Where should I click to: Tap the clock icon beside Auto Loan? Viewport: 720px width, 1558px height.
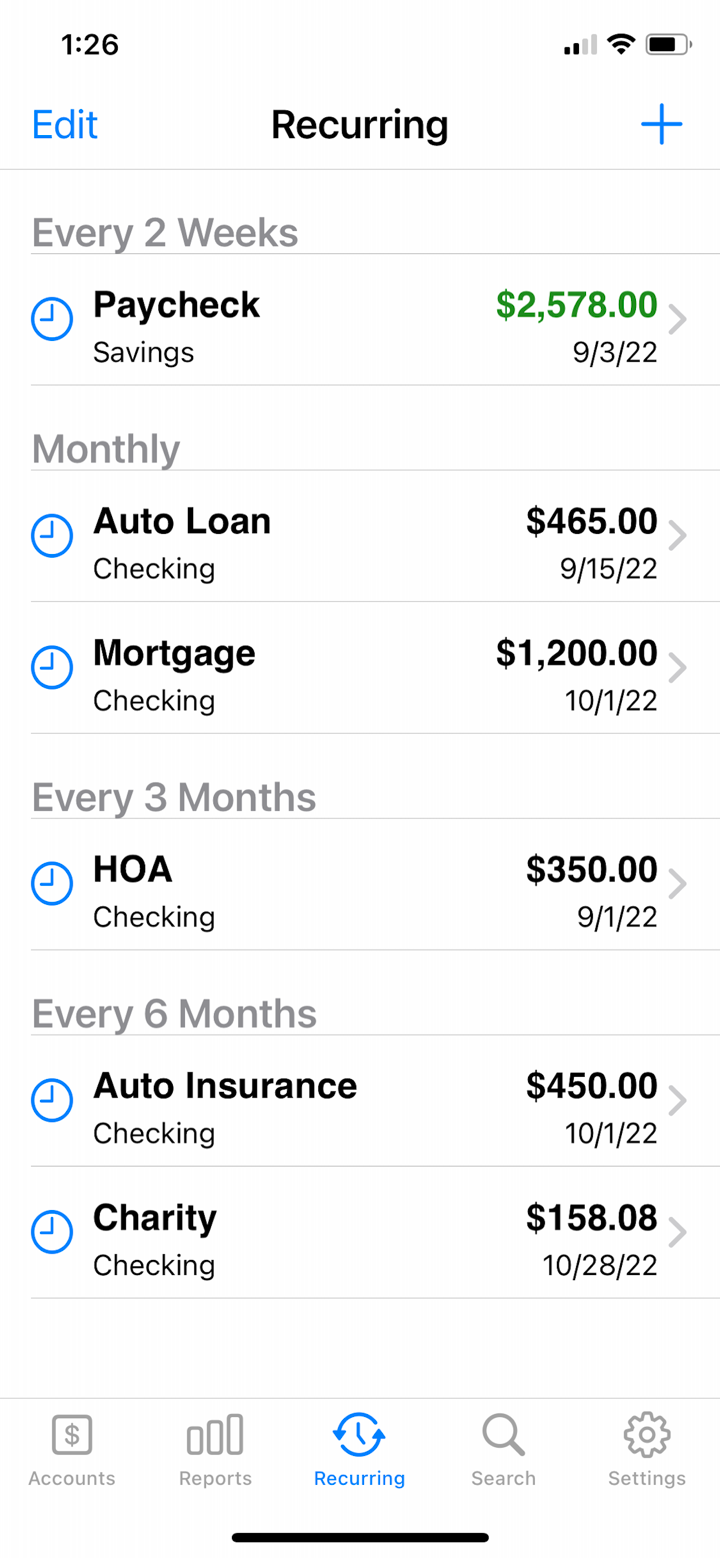pos(52,535)
